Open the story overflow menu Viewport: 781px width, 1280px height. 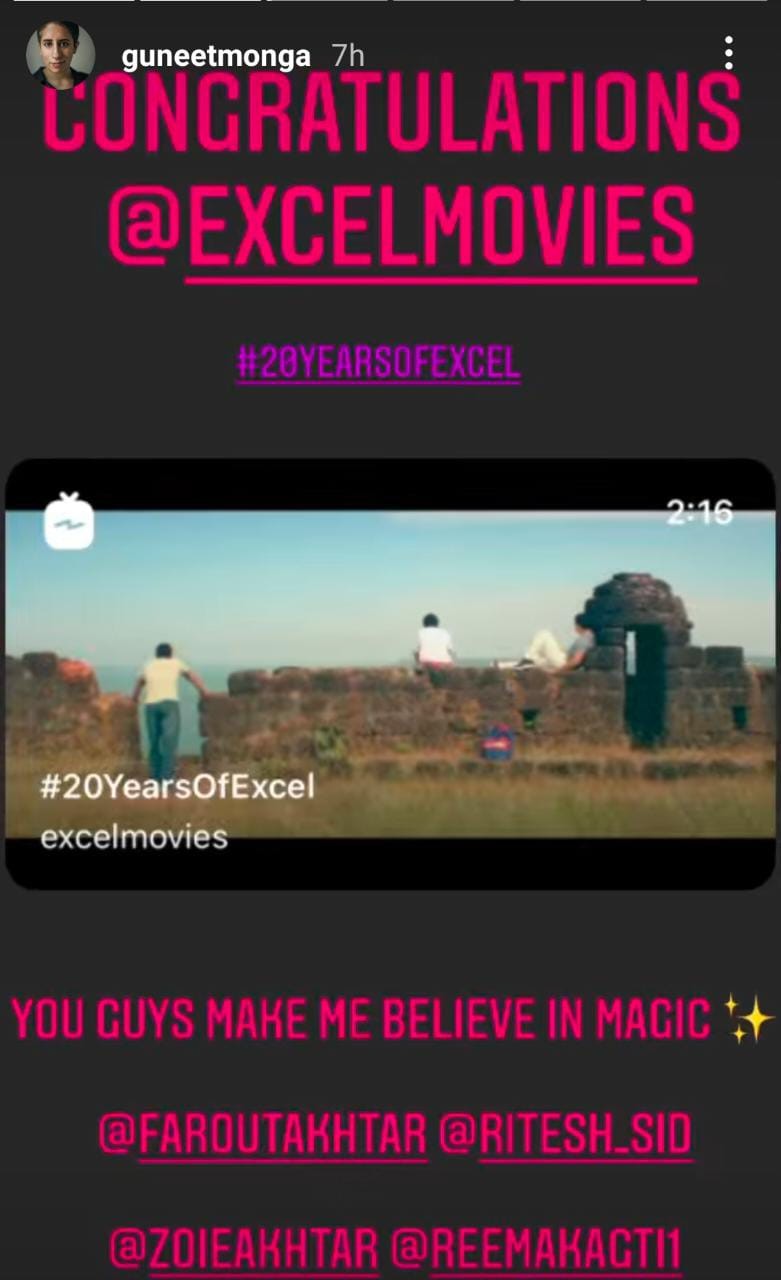coord(729,53)
